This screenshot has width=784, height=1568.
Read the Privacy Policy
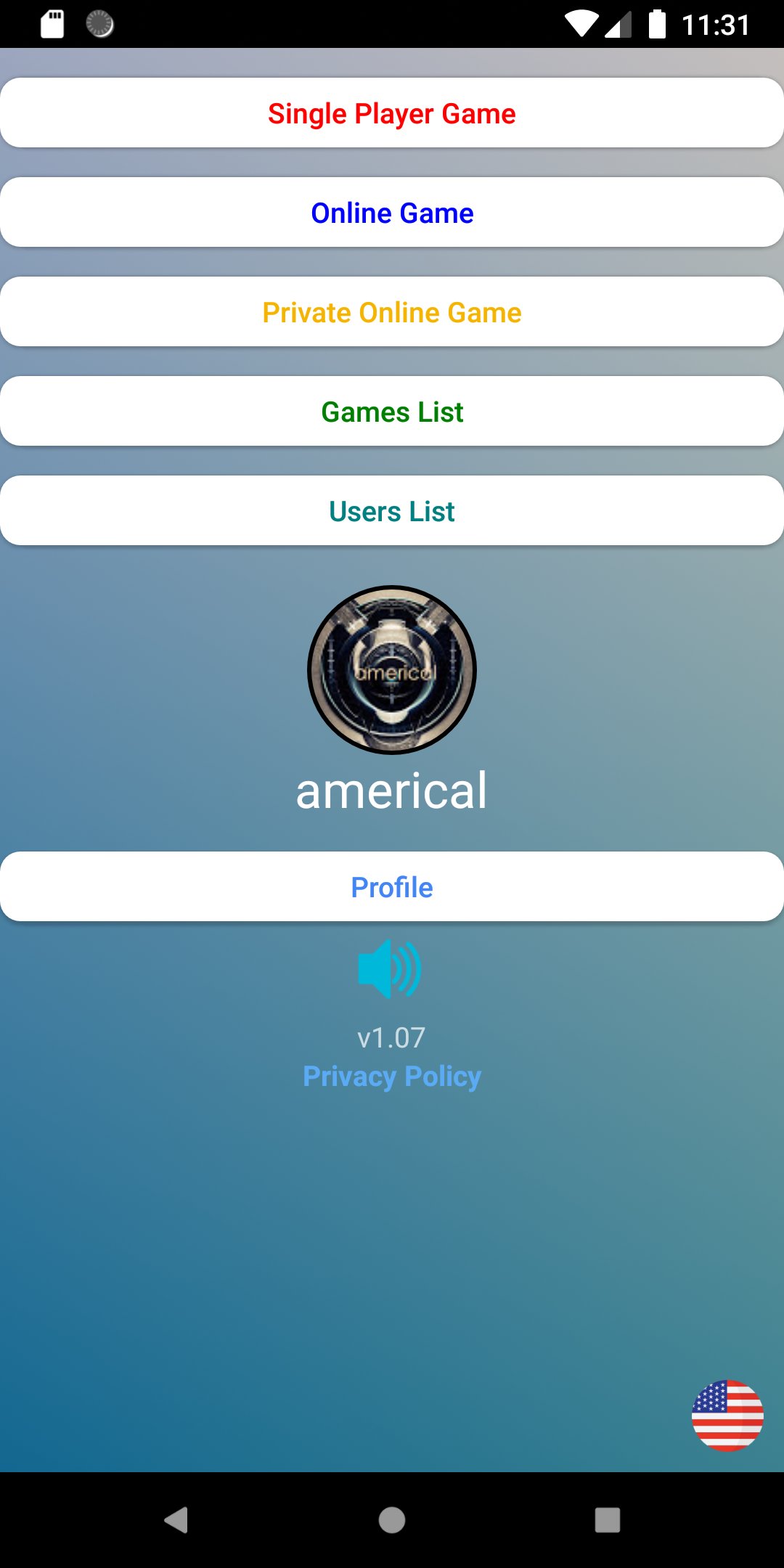392,1076
